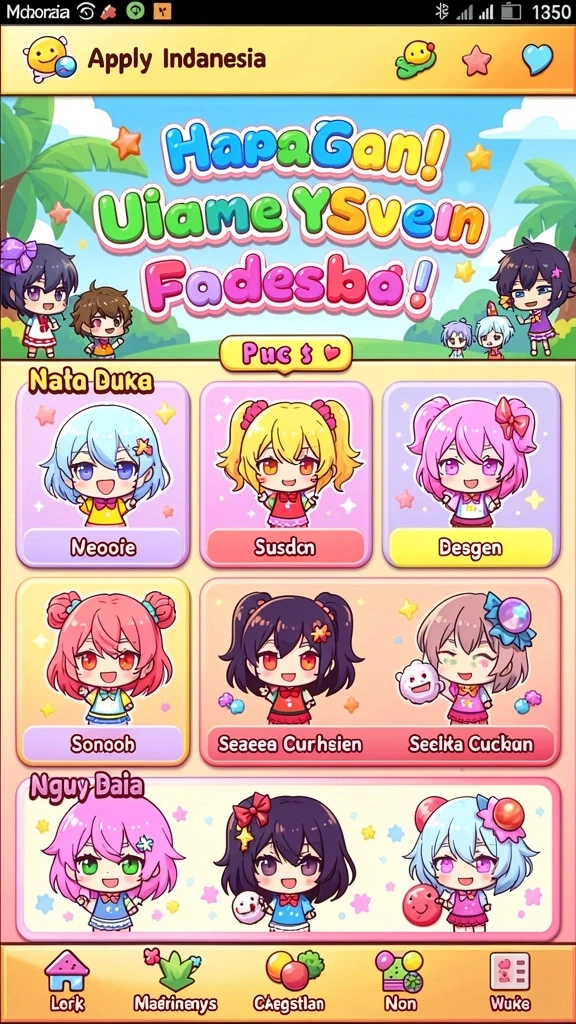The width and height of the screenshot is (576, 1024).
Task: Tap the Puc button under the banner
Action: [x=286, y=354]
